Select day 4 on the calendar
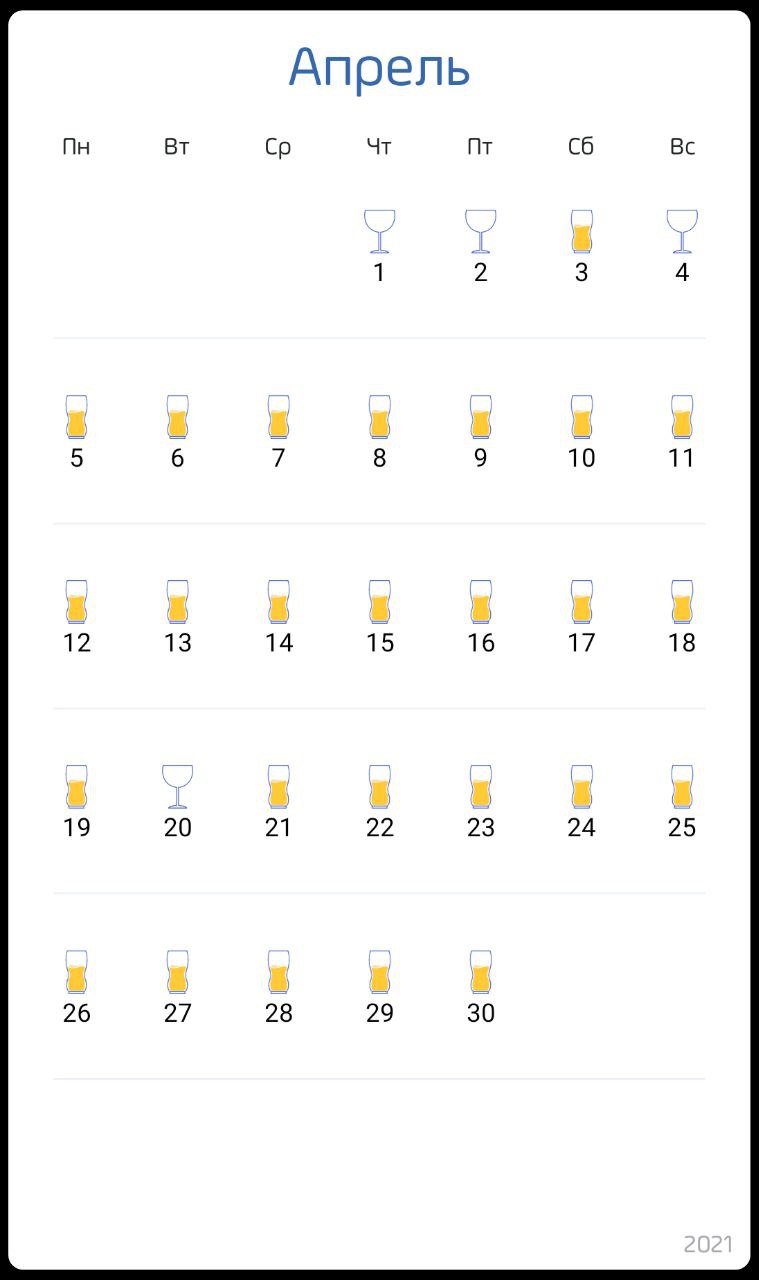 tap(682, 246)
